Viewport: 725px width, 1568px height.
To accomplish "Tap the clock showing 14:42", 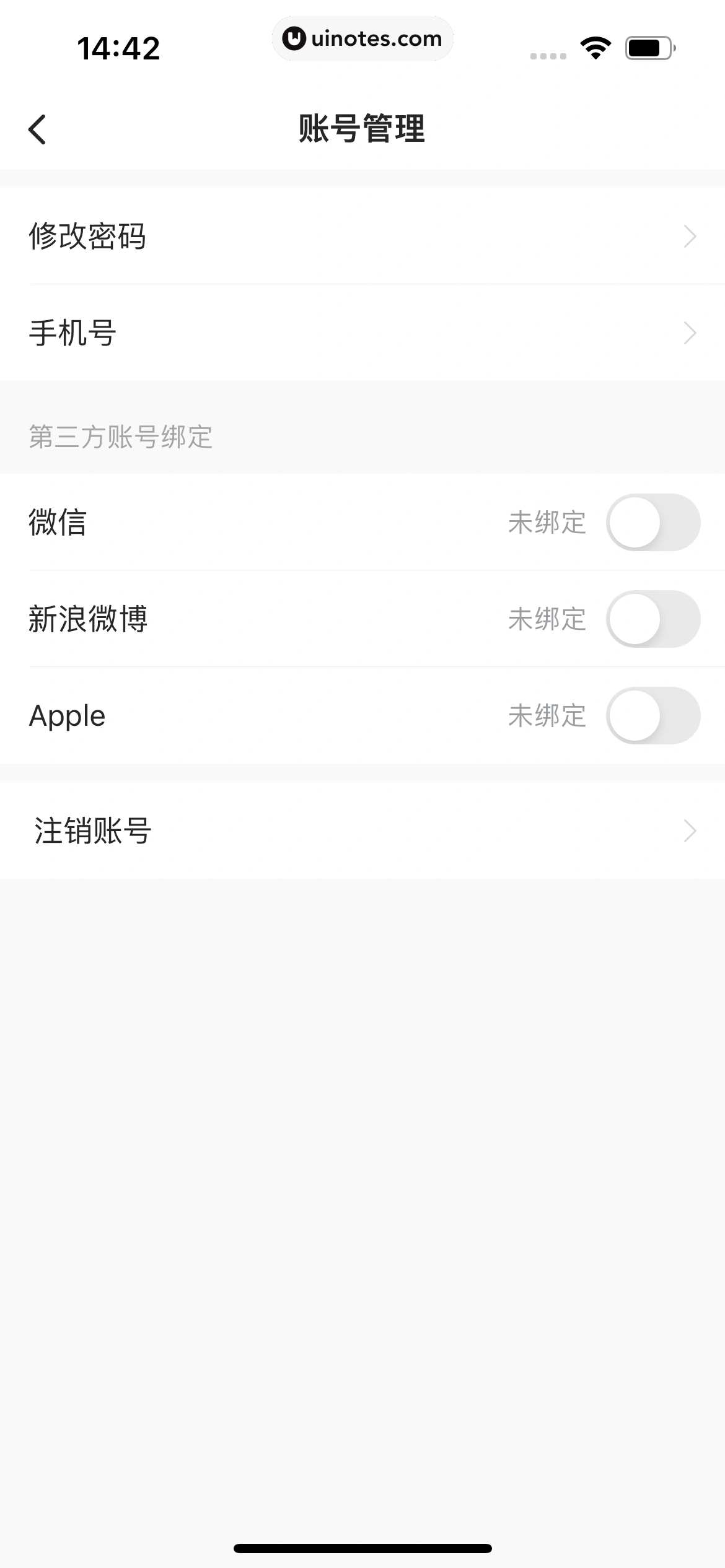I will (118, 48).
